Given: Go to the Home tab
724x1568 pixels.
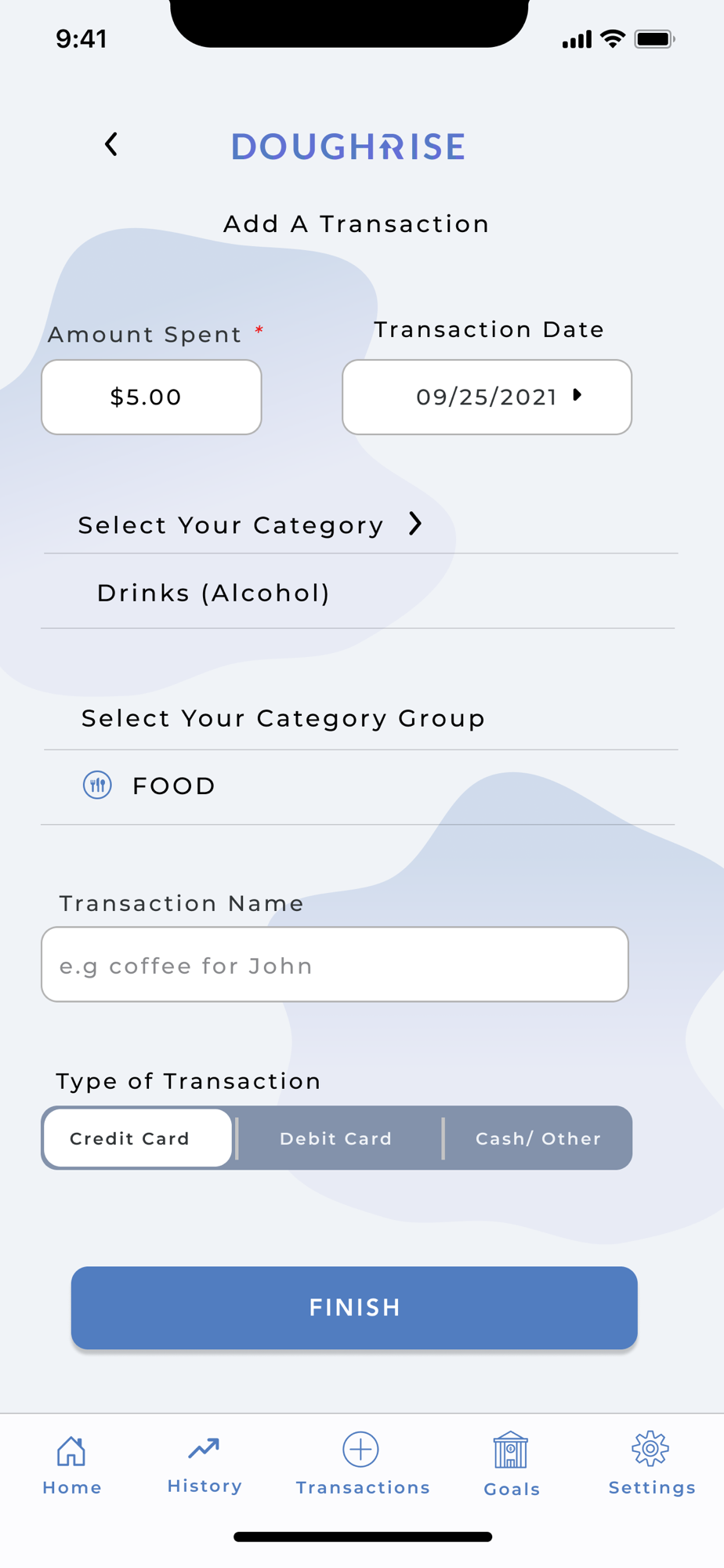Looking at the screenshot, I should [72, 1465].
